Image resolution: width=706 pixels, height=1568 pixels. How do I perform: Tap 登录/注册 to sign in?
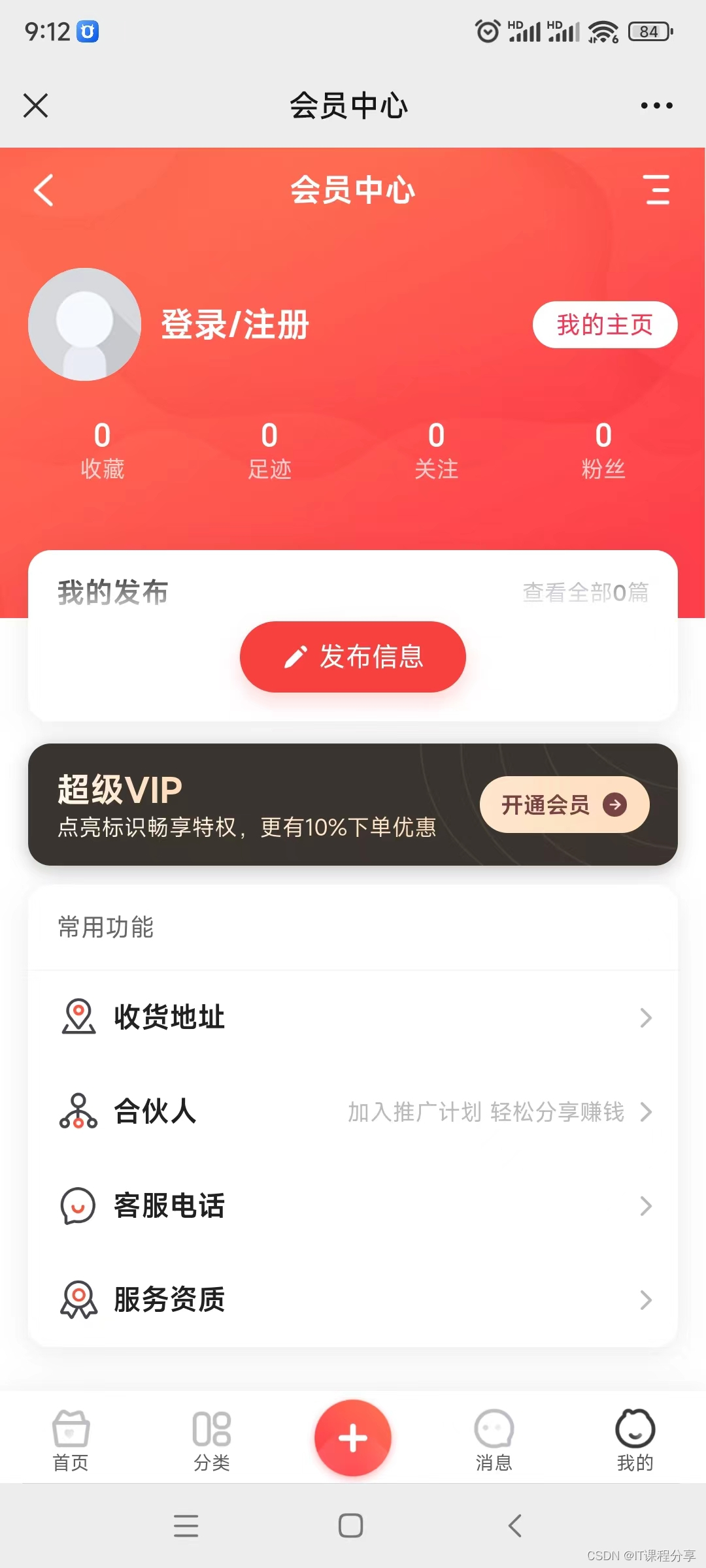(x=235, y=325)
